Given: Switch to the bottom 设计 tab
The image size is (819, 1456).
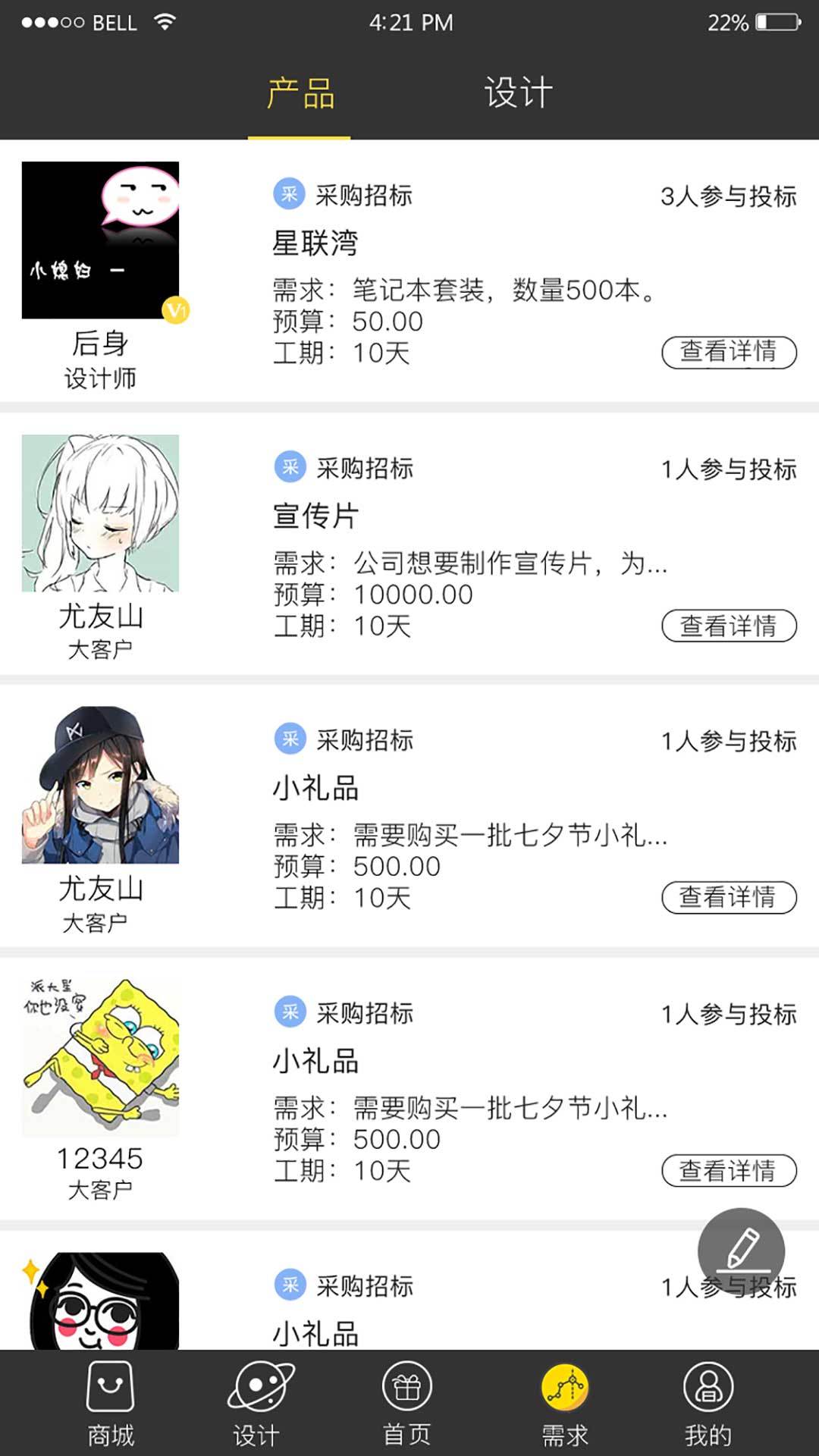Looking at the screenshot, I should tap(258, 1403).
